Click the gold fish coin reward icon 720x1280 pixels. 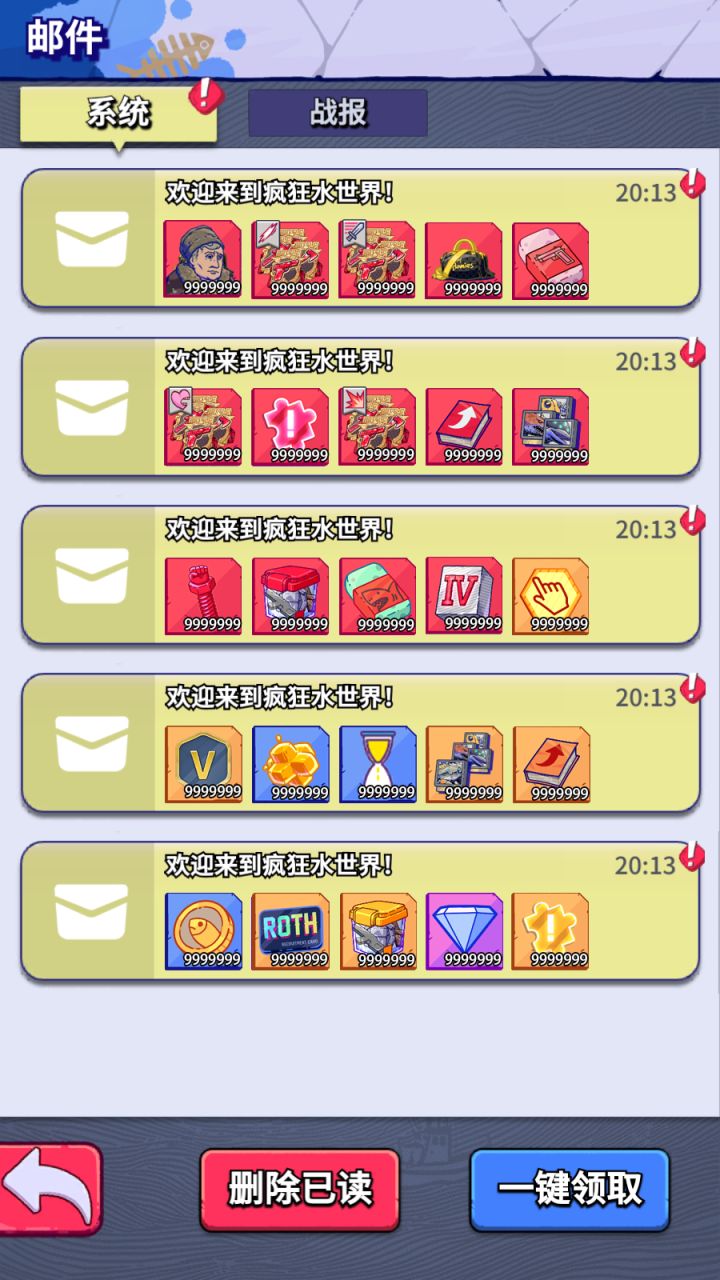coord(203,929)
